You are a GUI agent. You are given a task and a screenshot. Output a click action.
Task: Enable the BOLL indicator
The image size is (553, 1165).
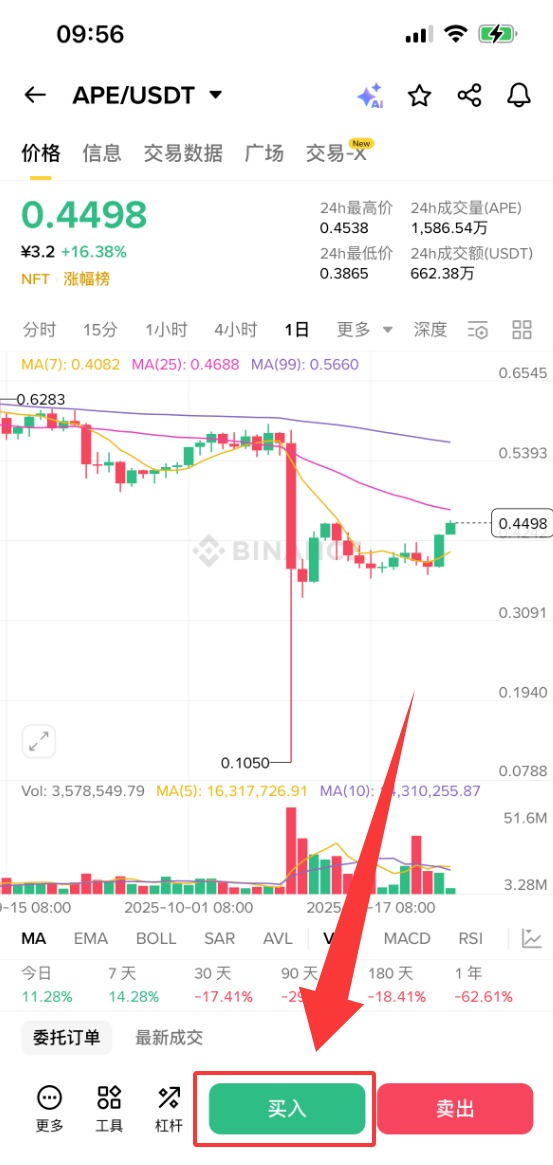pyautogui.click(x=156, y=938)
